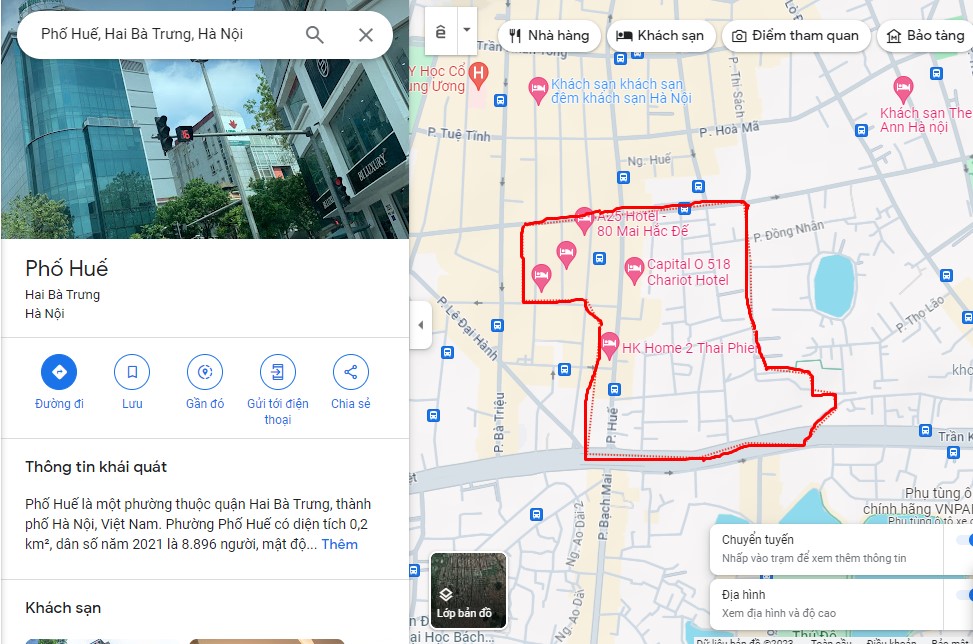Get directions with Đường đi
The image size is (973, 644).
pyautogui.click(x=59, y=373)
